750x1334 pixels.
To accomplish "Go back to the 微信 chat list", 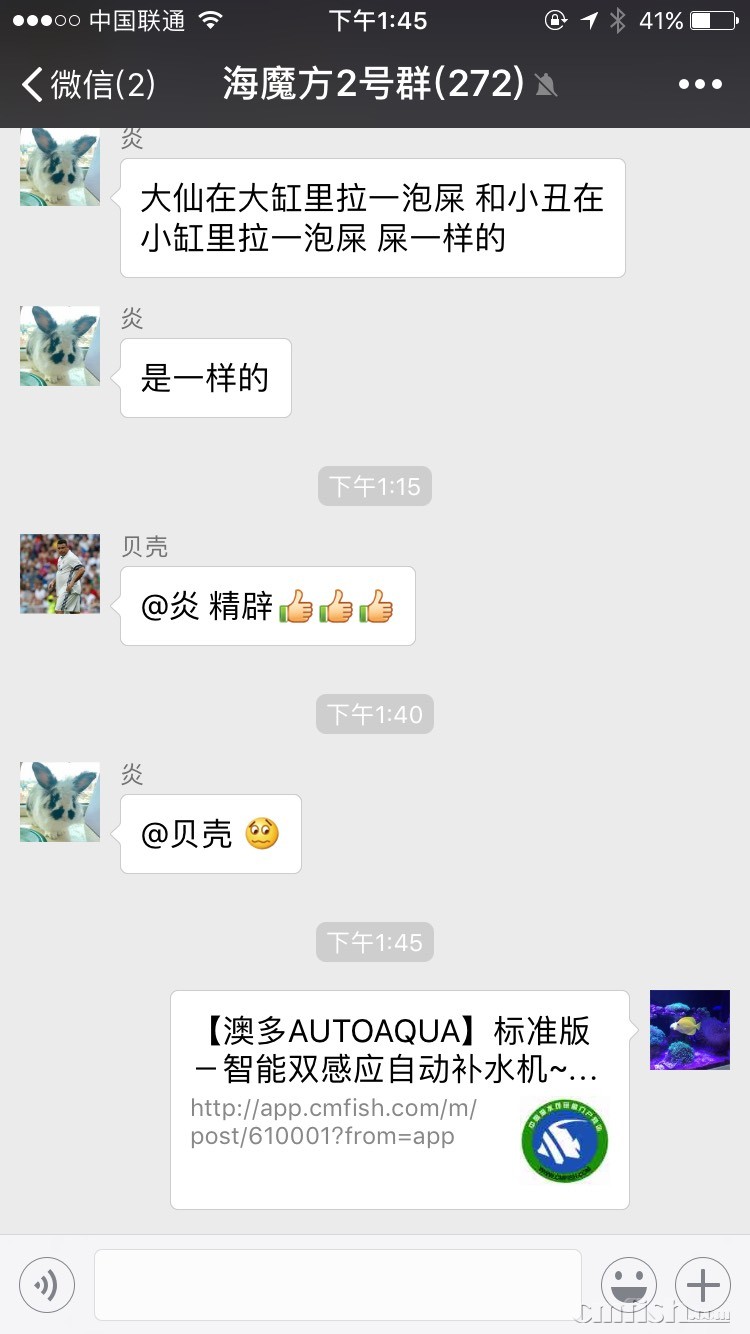I will 88,85.
